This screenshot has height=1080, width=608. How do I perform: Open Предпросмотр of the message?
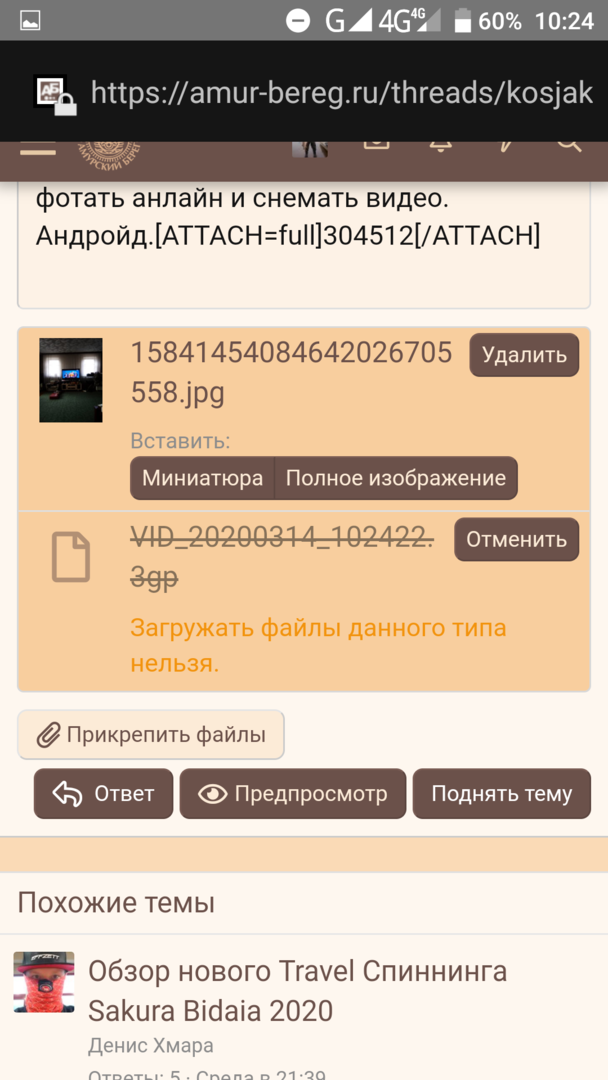(x=293, y=794)
